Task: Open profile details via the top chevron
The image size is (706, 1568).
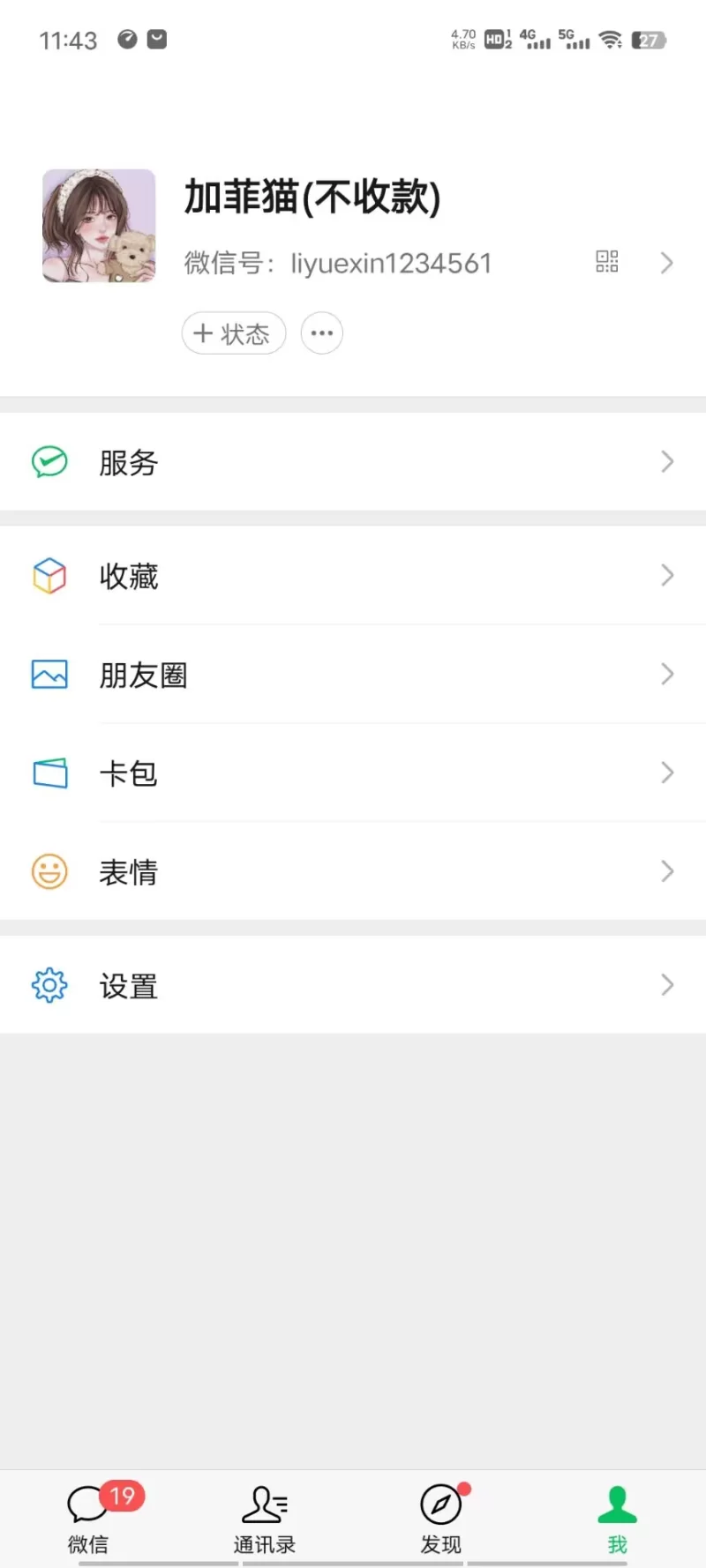Action: coord(667,262)
